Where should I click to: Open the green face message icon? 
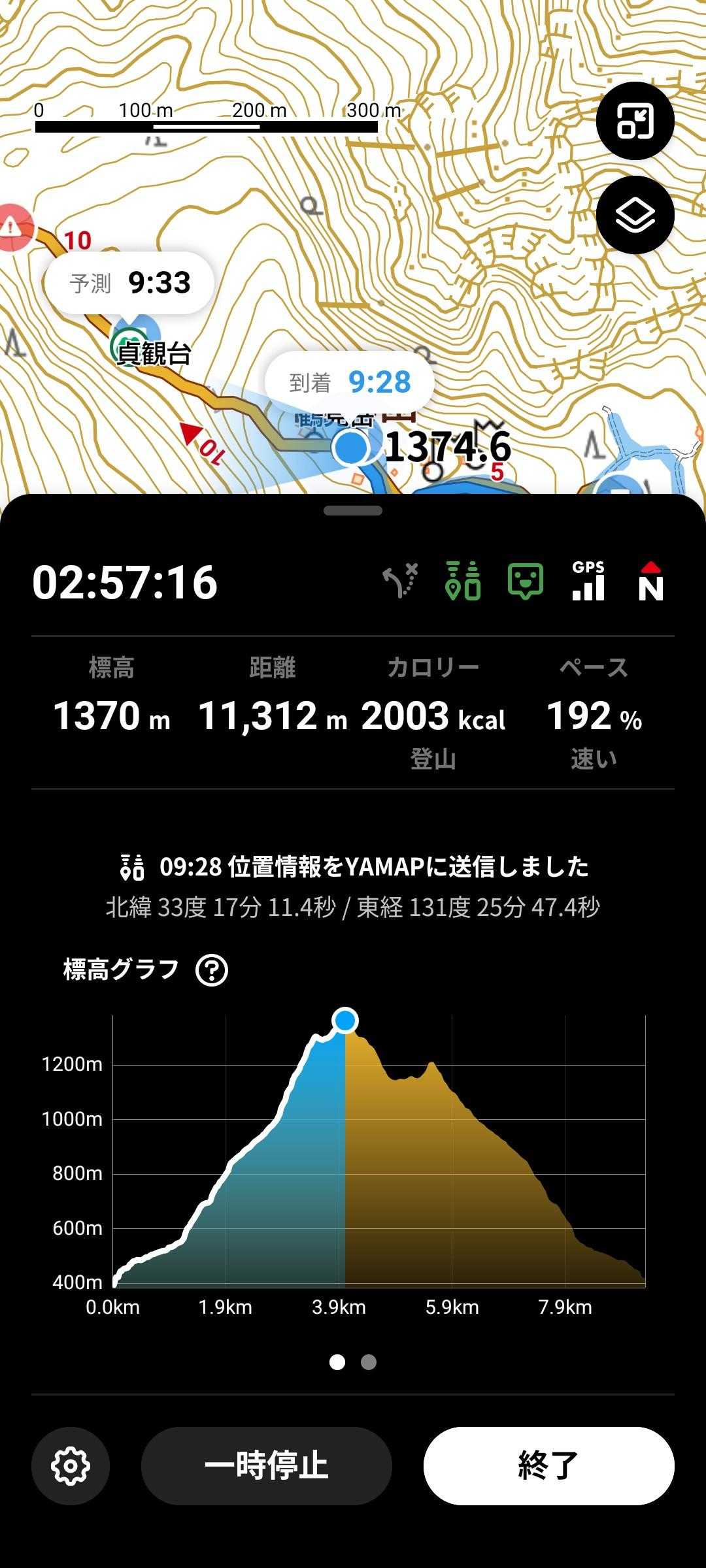pyautogui.click(x=526, y=581)
